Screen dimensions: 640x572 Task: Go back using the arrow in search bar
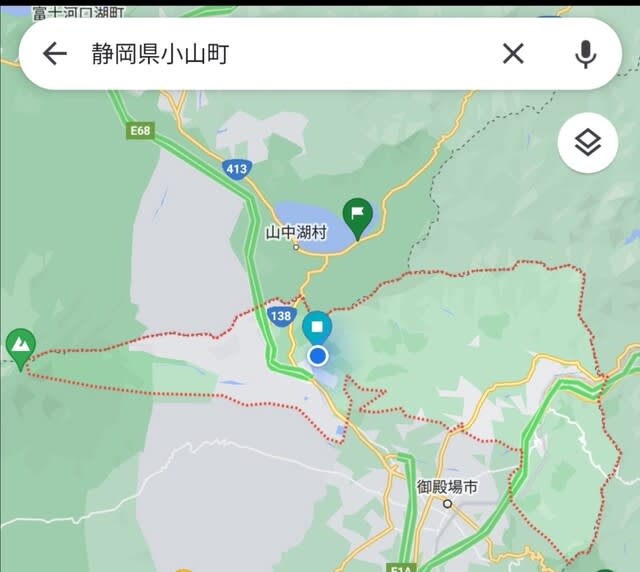[55, 54]
